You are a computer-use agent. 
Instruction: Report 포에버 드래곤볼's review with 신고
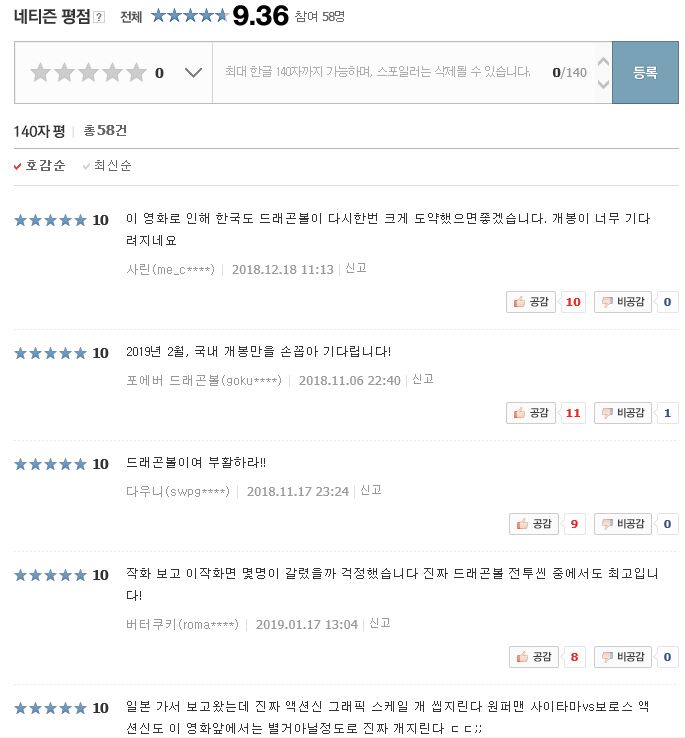(x=422, y=379)
